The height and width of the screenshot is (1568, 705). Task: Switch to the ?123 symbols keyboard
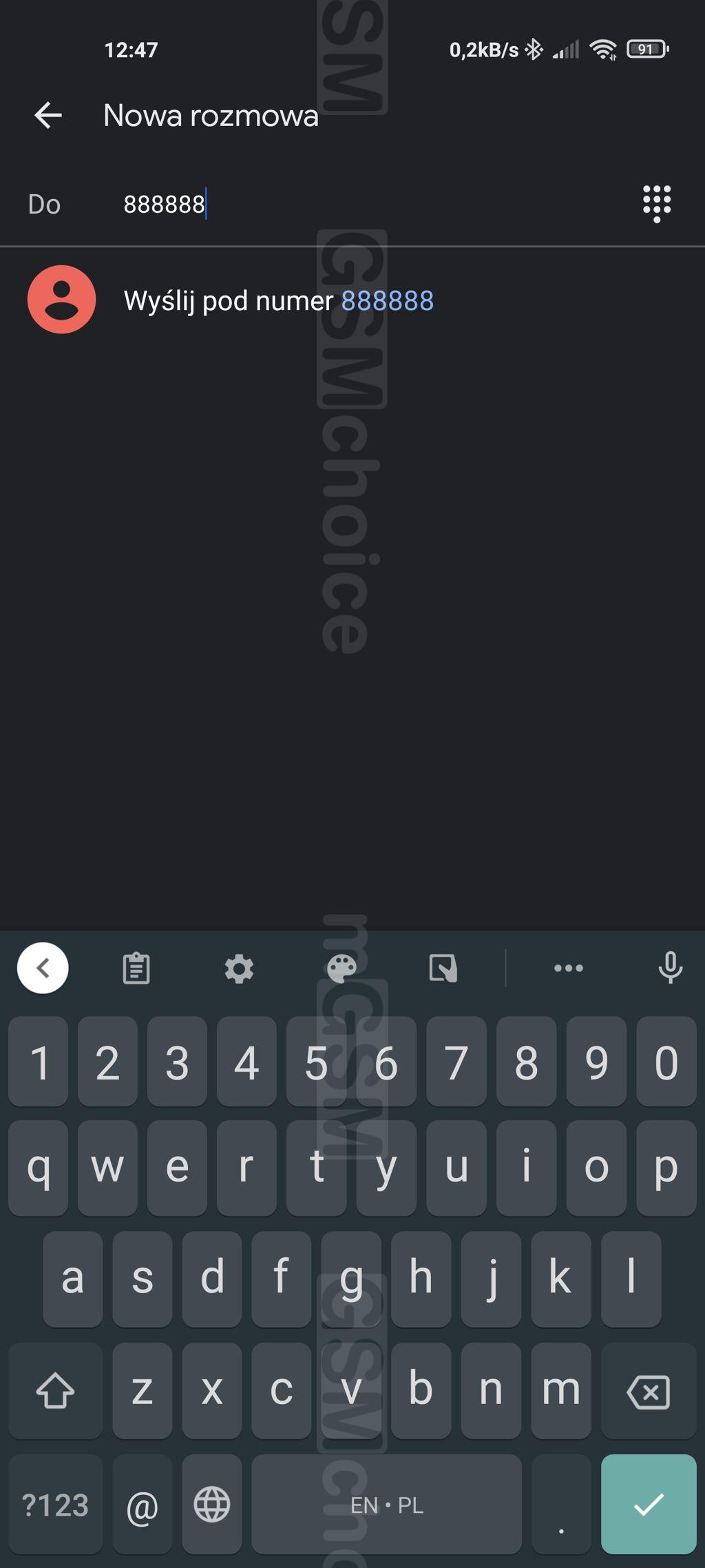pyautogui.click(x=55, y=1505)
